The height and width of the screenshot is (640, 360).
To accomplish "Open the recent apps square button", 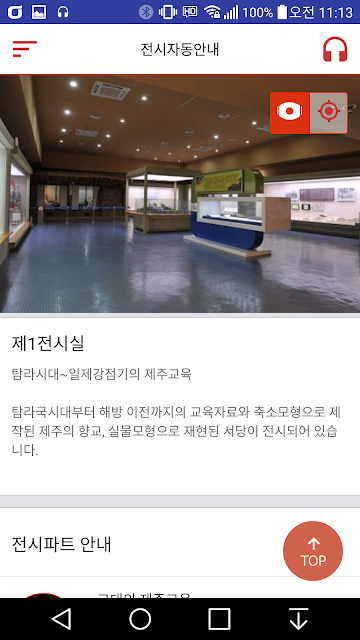I will pos(219,619).
